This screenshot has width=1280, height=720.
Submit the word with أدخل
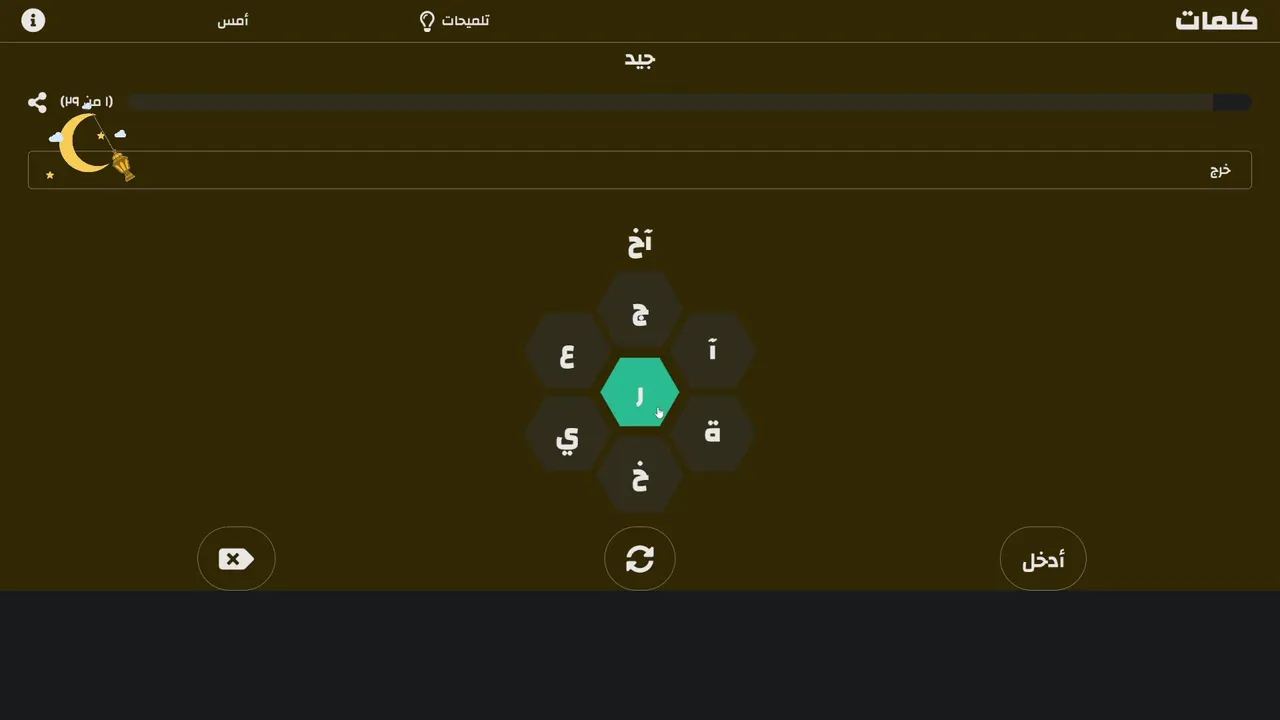pyautogui.click(x=1043, y=558)
